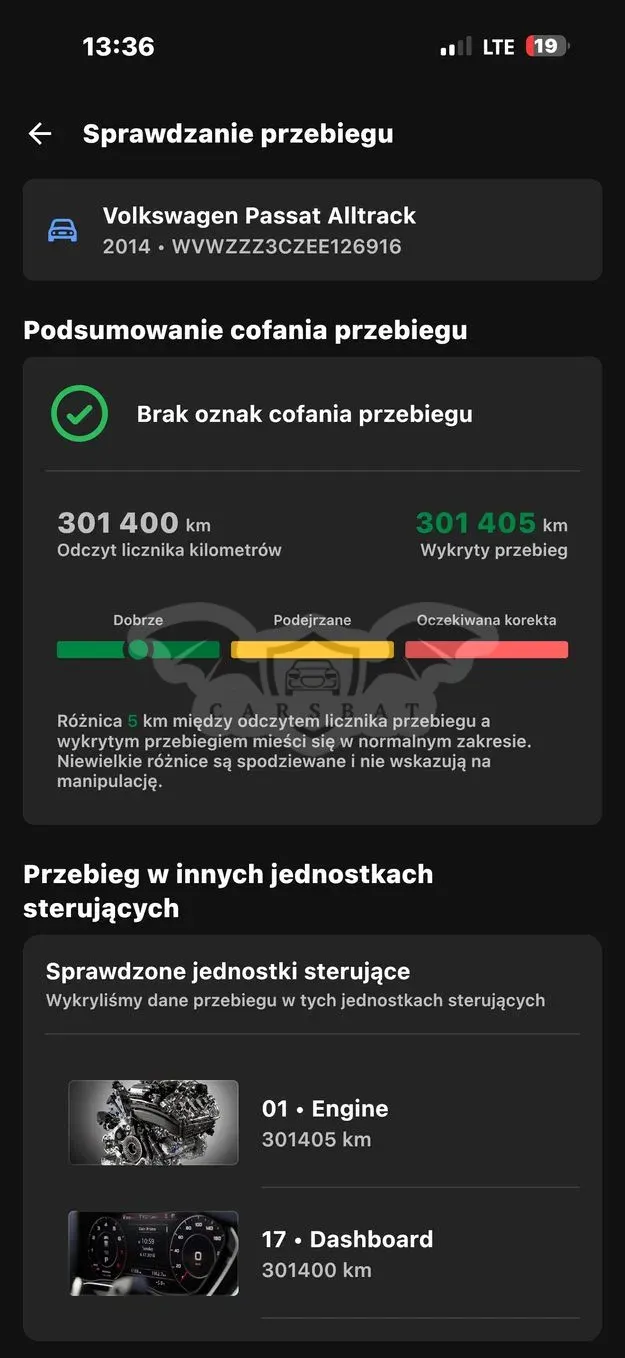Image resolution: width=625 pixels, height=1358 pixels.
Task: Open the 01 Engine control unit row
Action: [x=312, y=1123]
